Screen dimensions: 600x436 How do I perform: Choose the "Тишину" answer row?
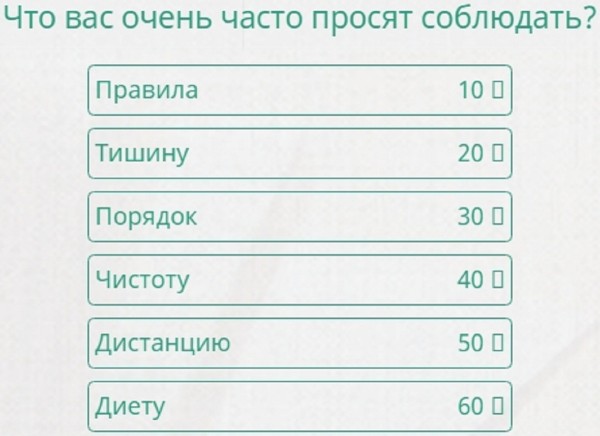coord(299,153)
